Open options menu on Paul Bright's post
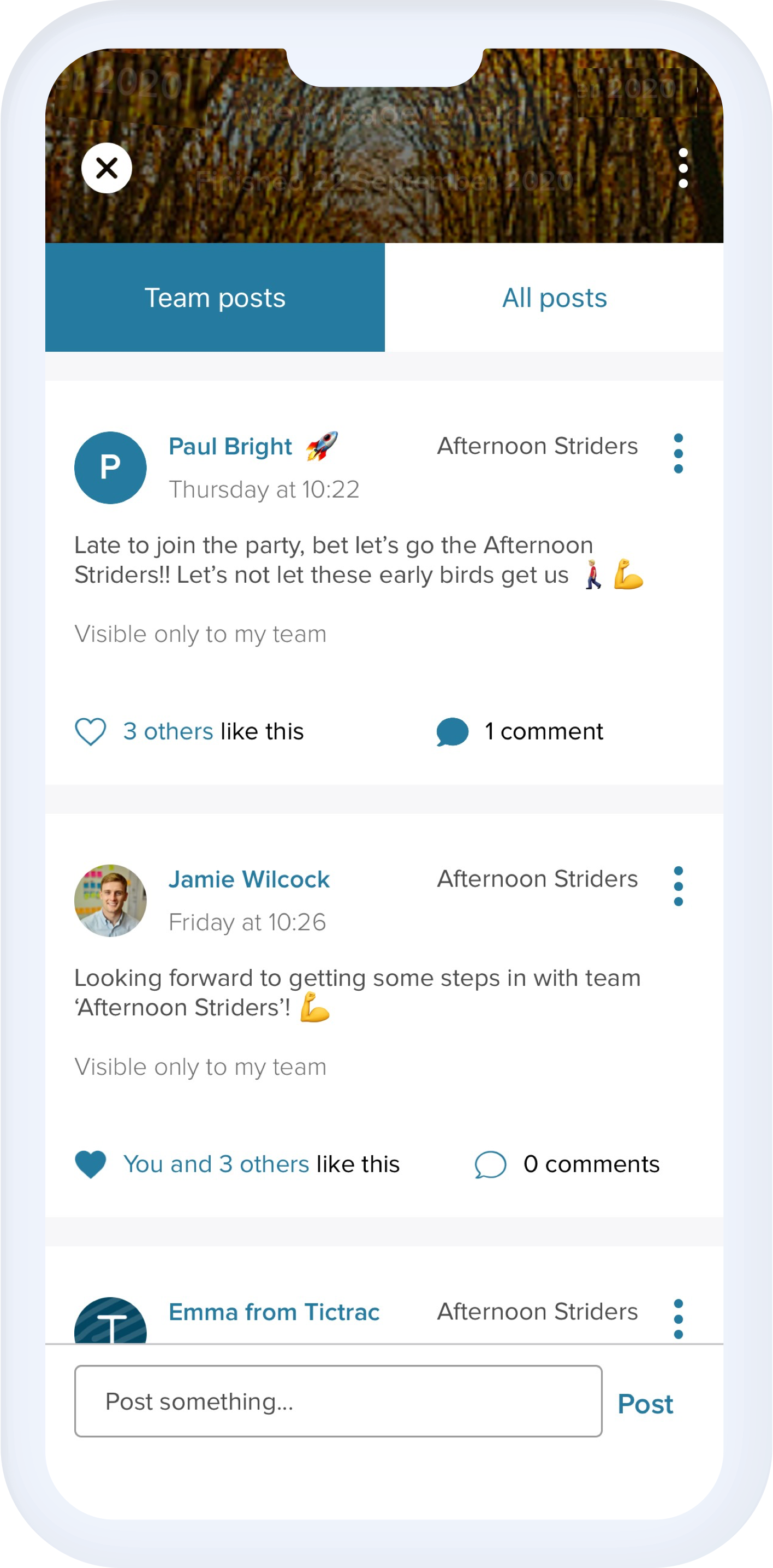 (x=678, y=453)
